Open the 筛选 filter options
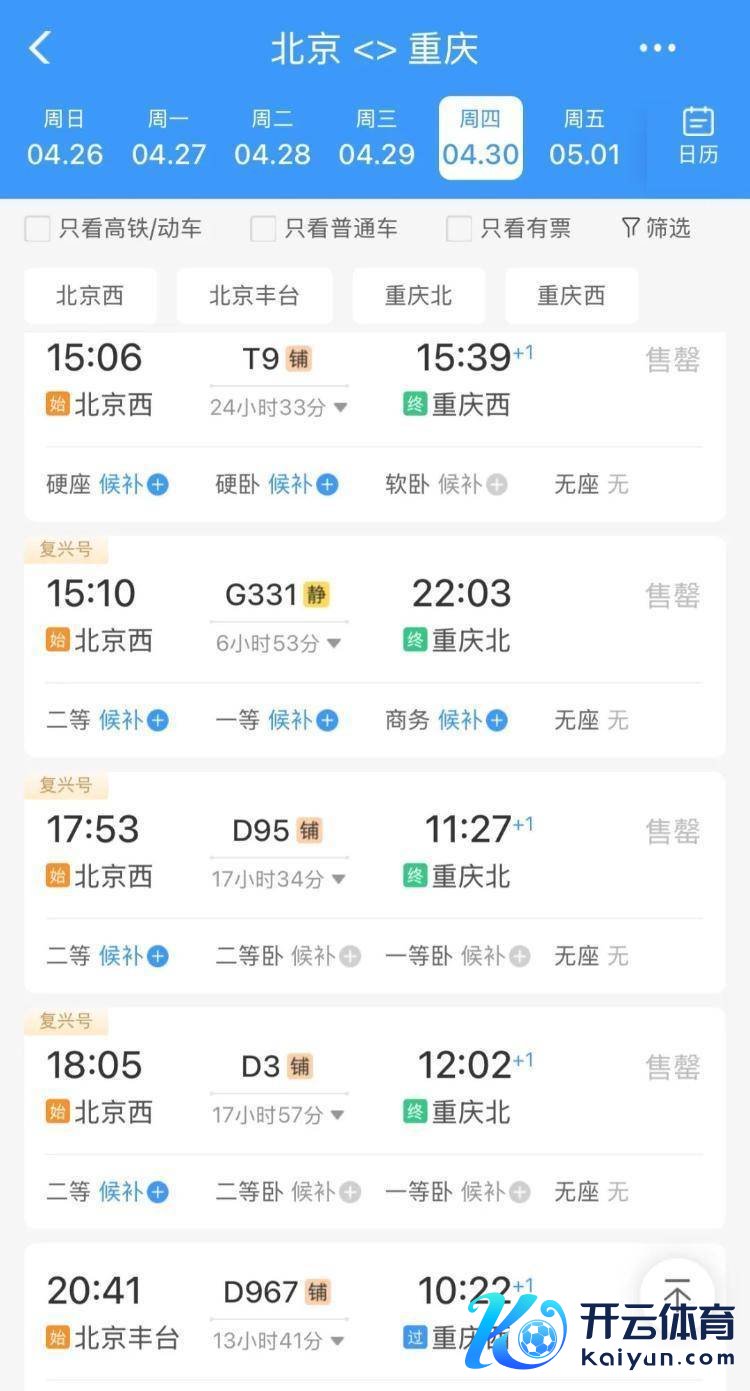The image size is (750, 1391). pyautogui.click(x=656, y=228)
